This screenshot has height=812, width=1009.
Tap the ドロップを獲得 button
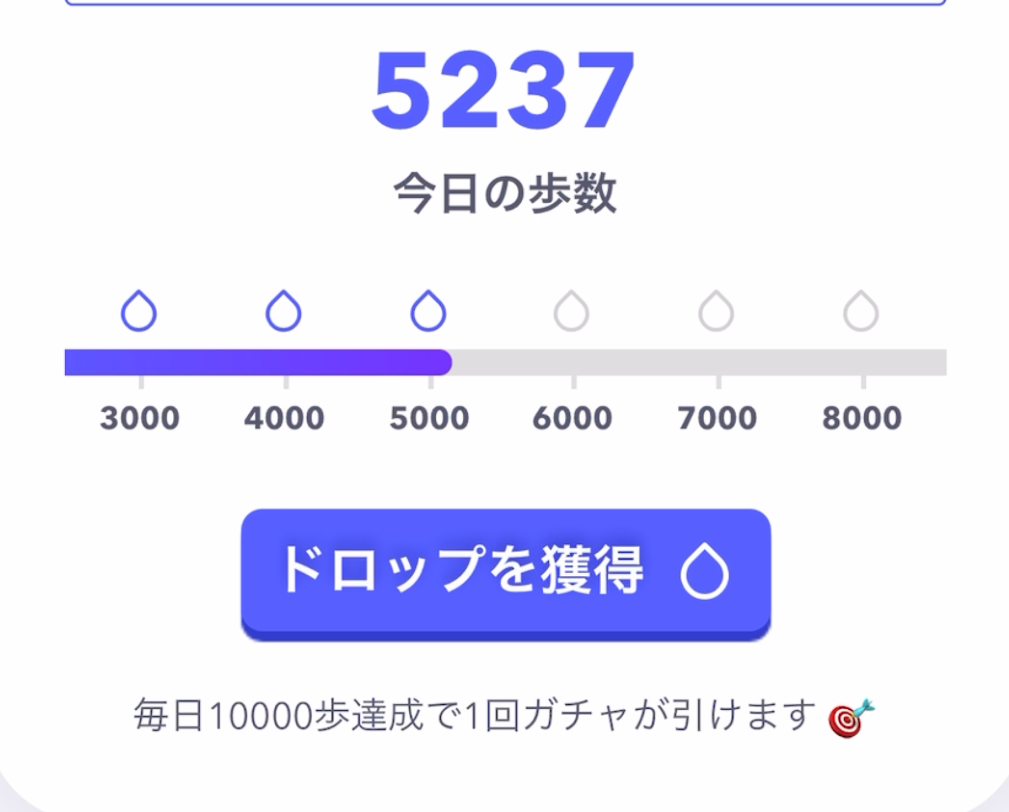tap(505, 572)
